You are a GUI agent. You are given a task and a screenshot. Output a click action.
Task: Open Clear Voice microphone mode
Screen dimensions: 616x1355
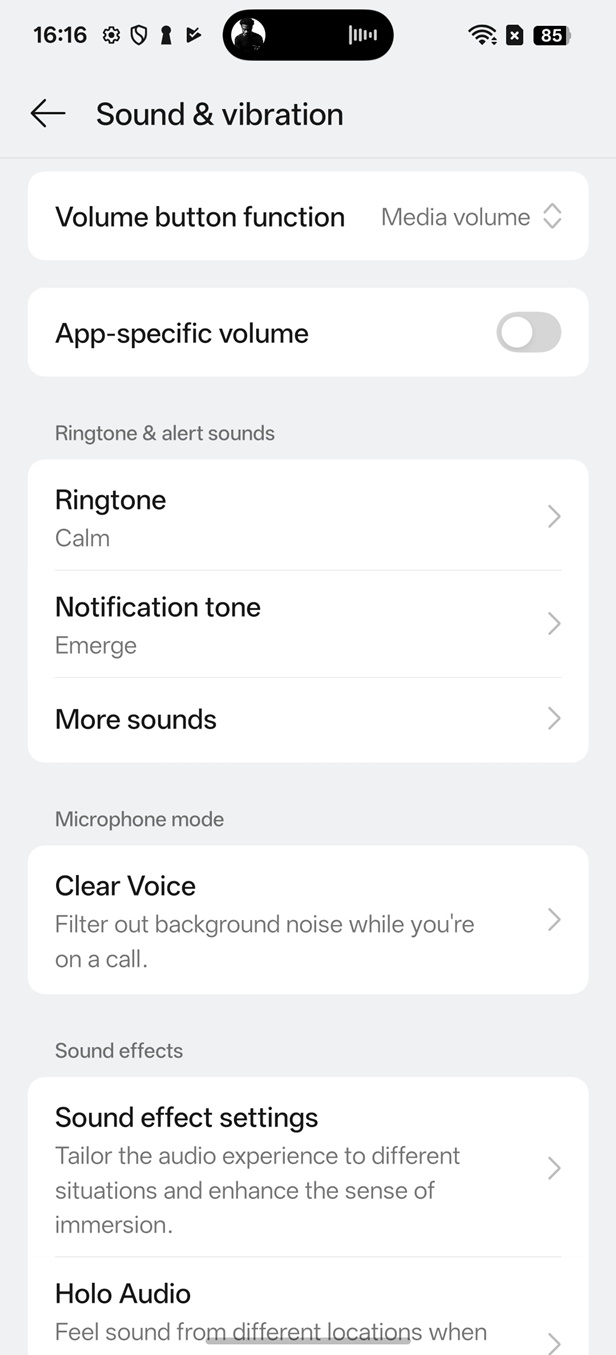pos(307,920)
